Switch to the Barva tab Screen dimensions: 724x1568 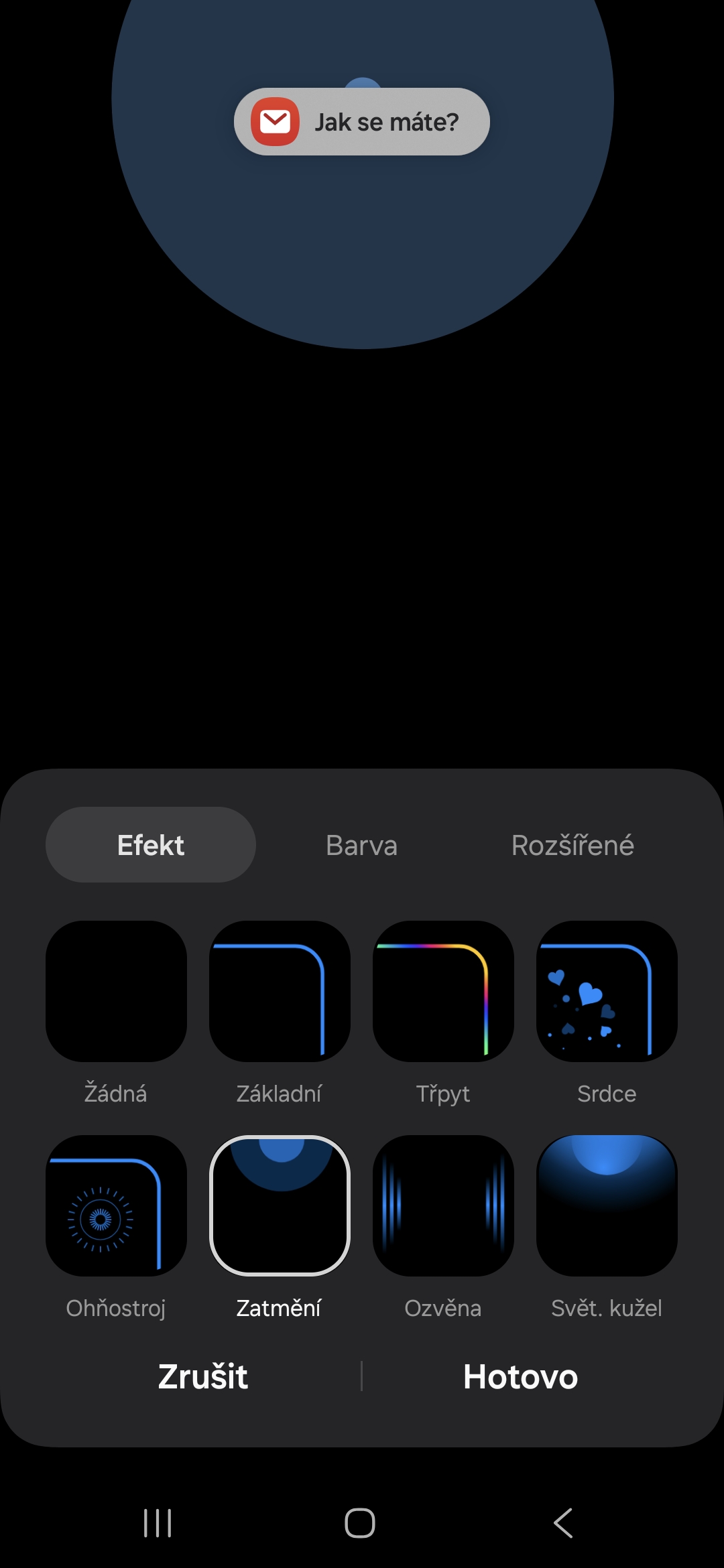[361, 845]
